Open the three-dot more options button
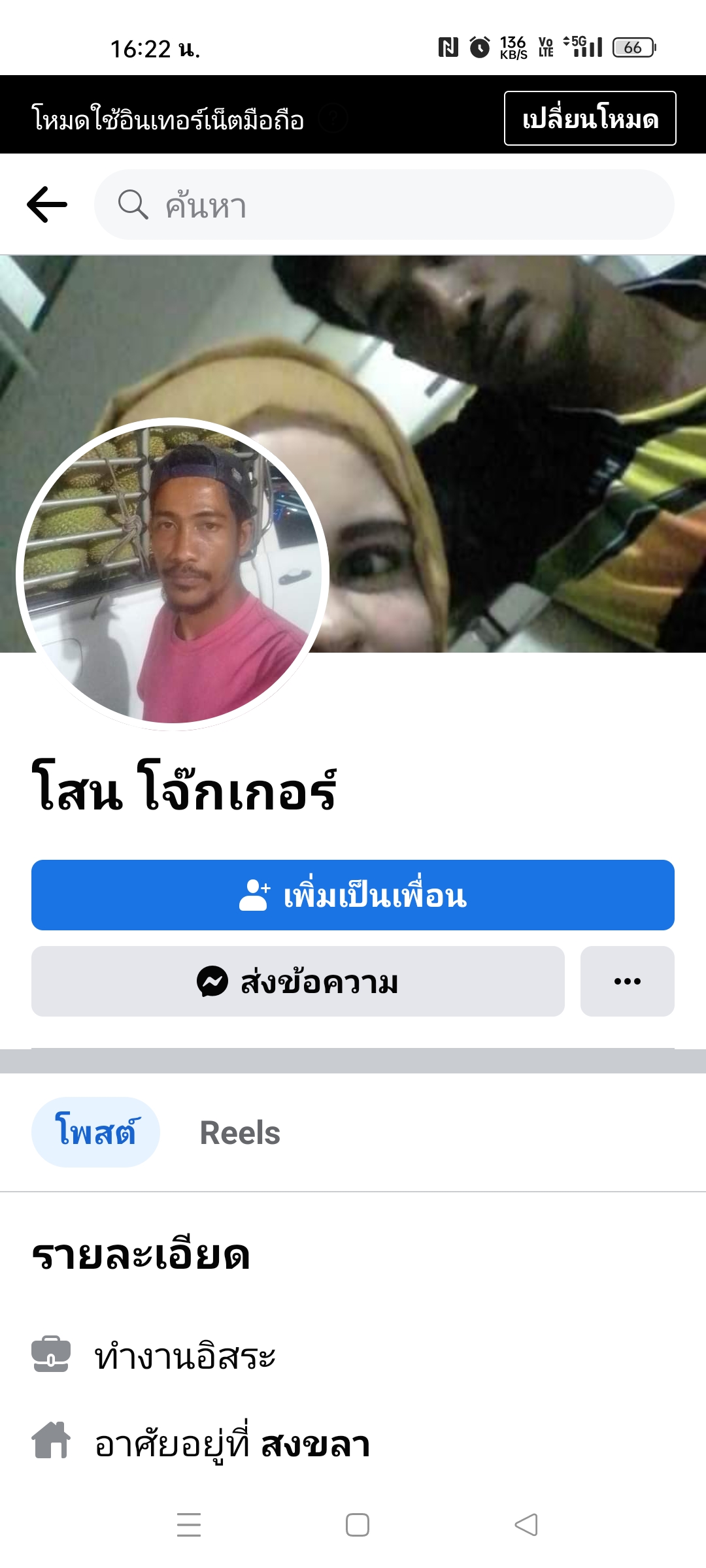 [x=628, y=981]
